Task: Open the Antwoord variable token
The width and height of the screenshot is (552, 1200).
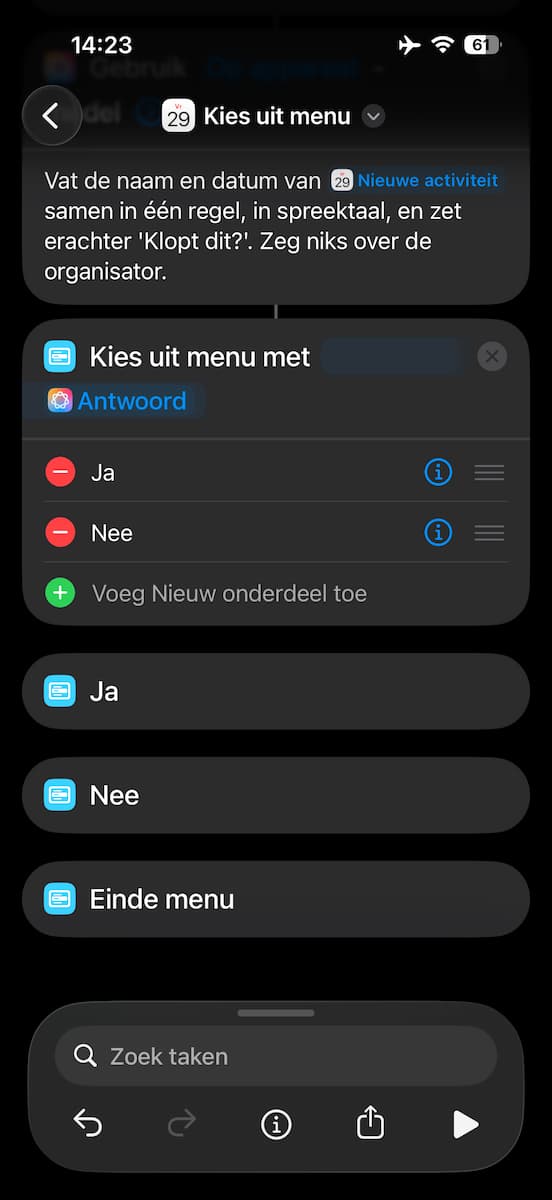Action: point(117,401)
